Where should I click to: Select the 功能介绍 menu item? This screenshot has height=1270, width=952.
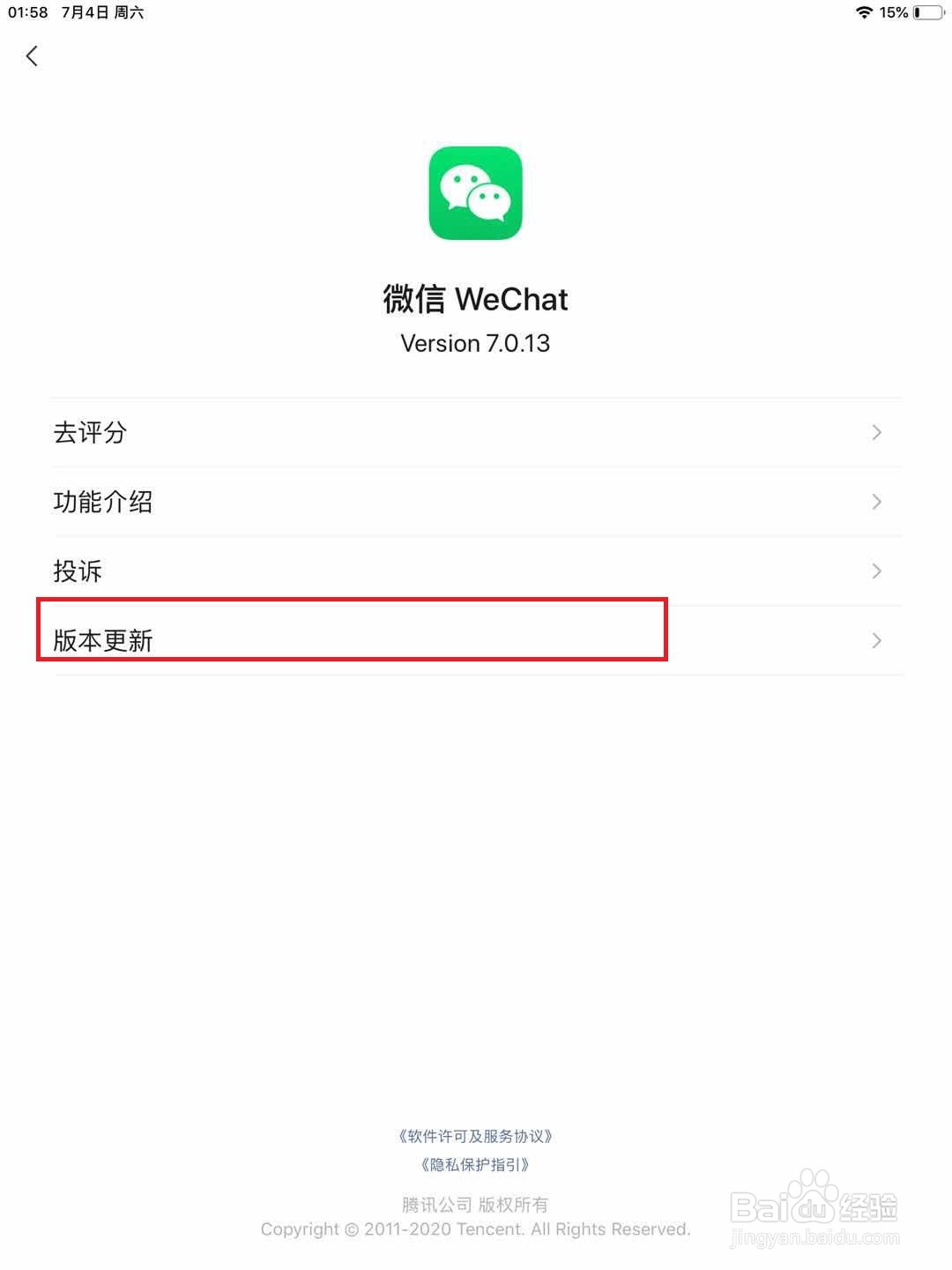click(104, 502)
